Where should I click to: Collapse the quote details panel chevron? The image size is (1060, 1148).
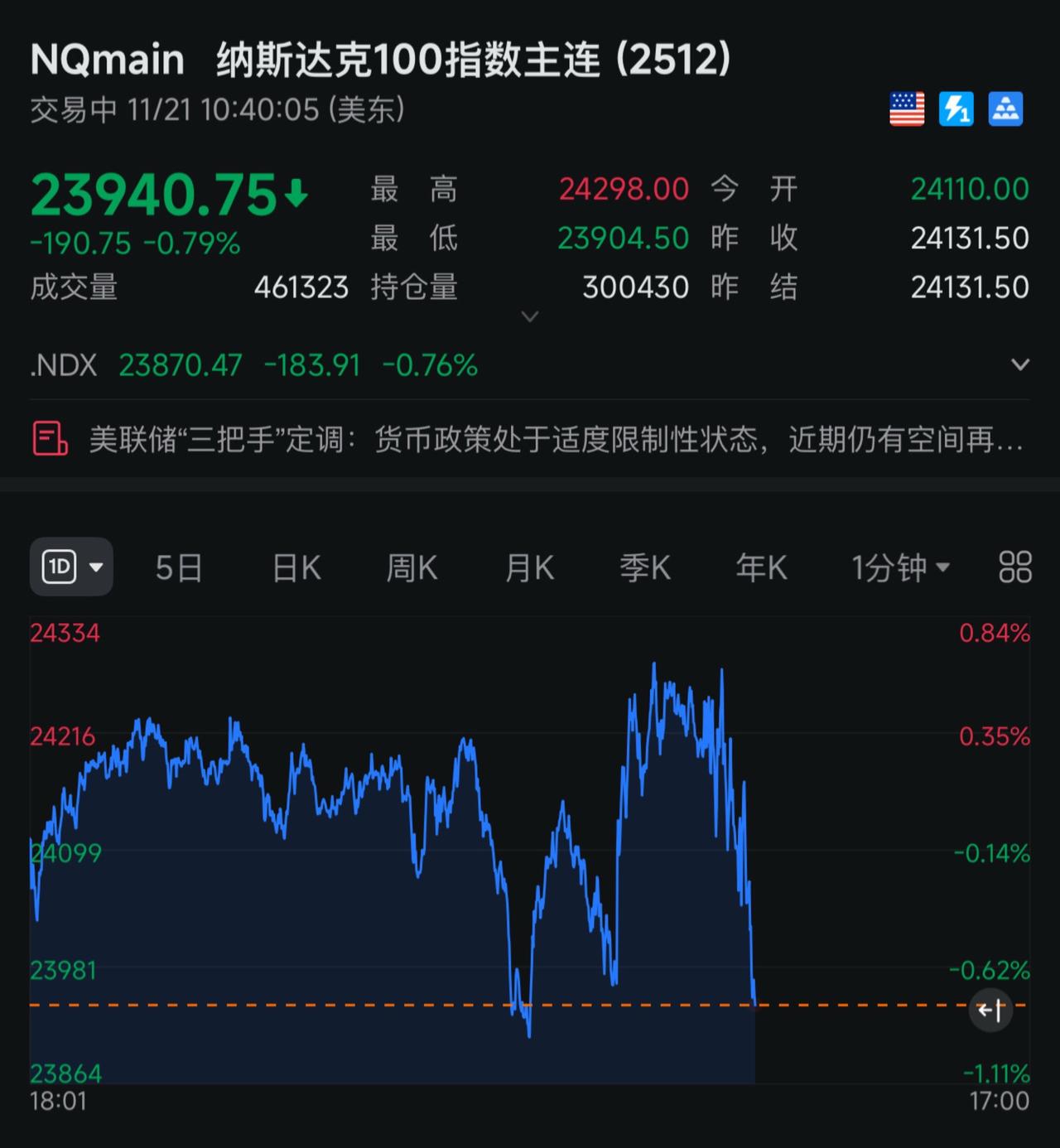pos(528,316)
